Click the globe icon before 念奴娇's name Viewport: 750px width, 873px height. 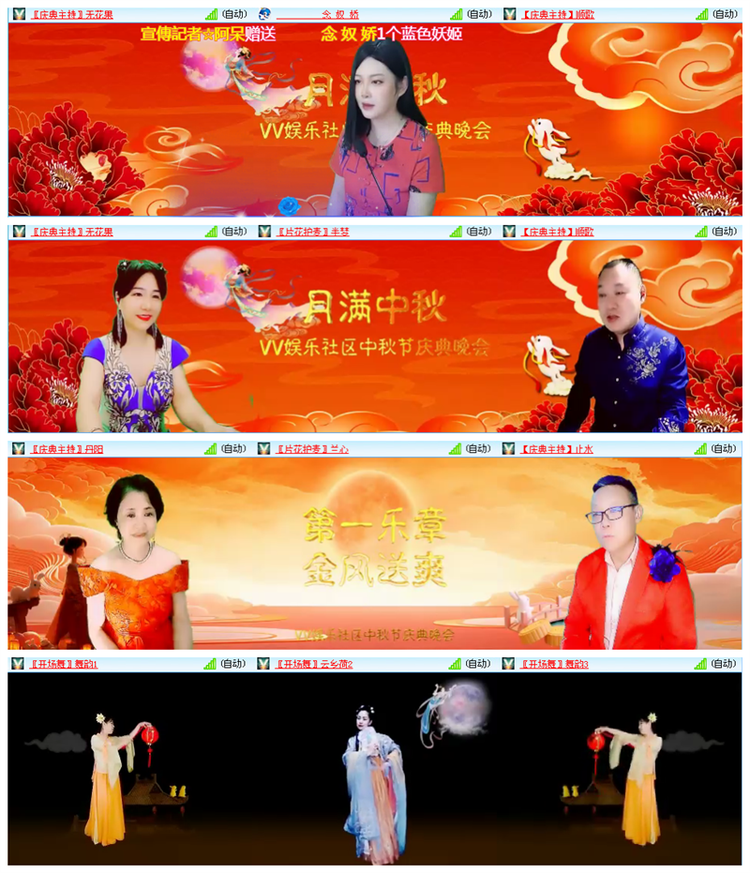pyautogui.click(x=263, y=14)
